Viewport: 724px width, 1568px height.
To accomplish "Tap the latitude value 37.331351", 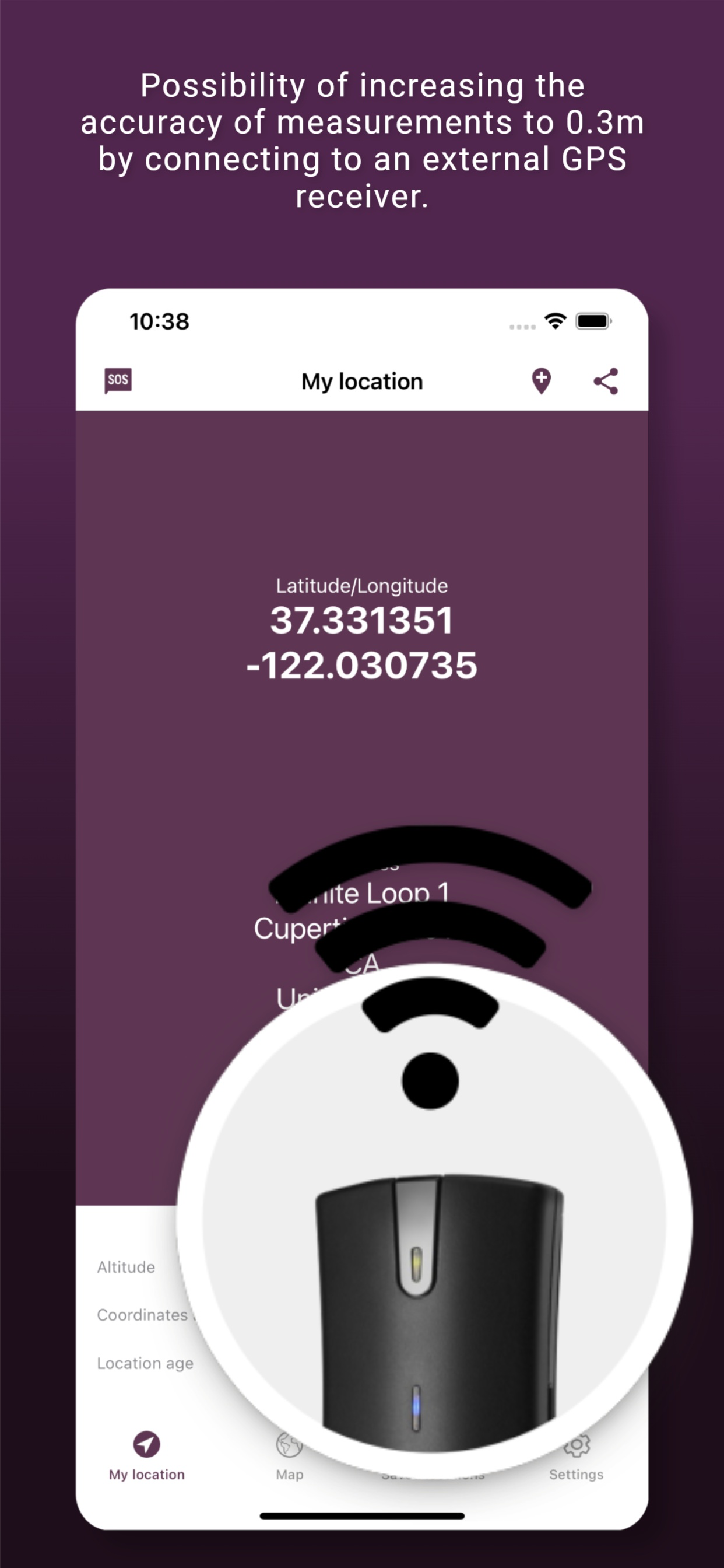I will tap(362, 620).
